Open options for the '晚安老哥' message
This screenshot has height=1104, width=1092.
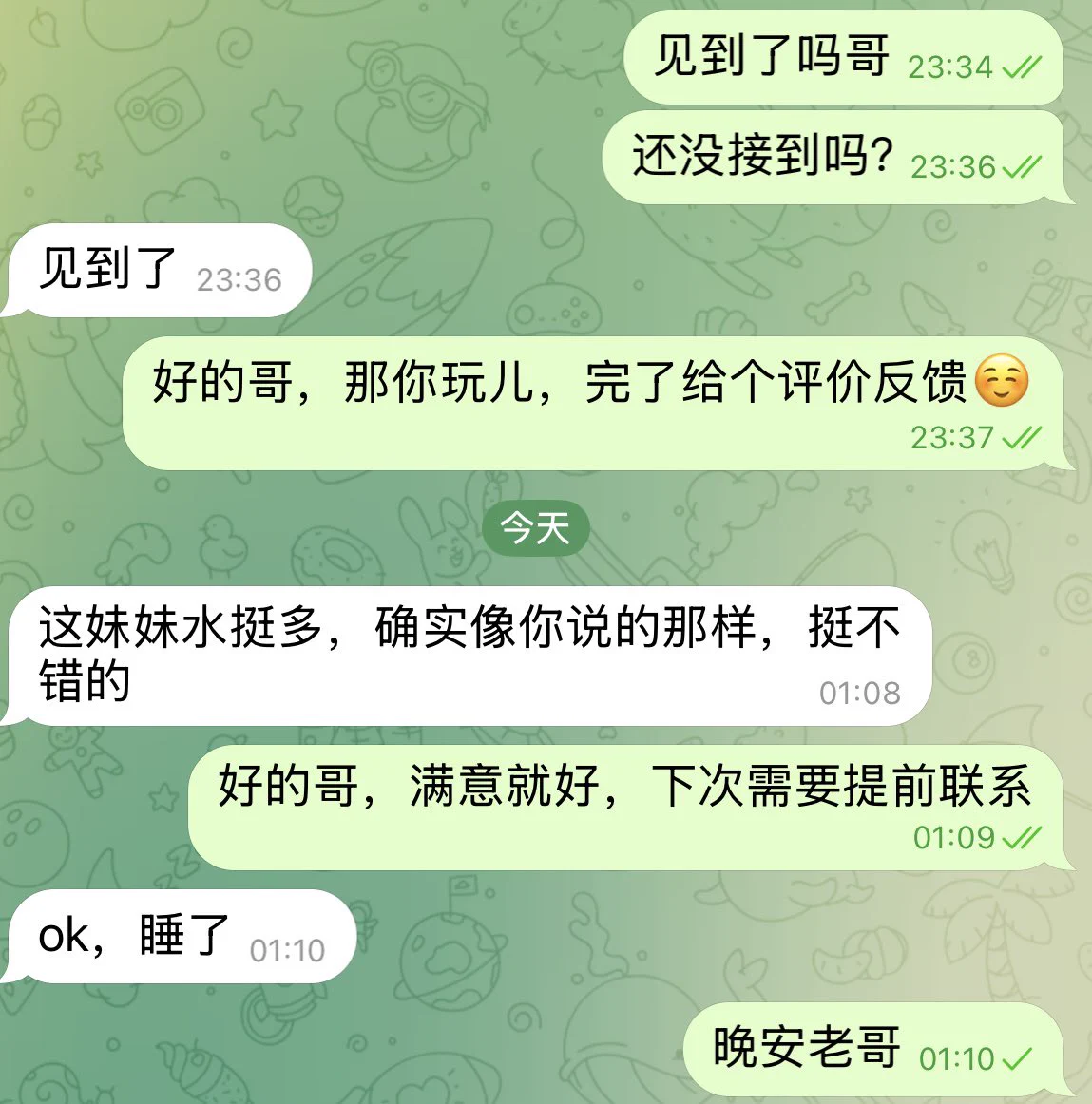pos(870,1050)
